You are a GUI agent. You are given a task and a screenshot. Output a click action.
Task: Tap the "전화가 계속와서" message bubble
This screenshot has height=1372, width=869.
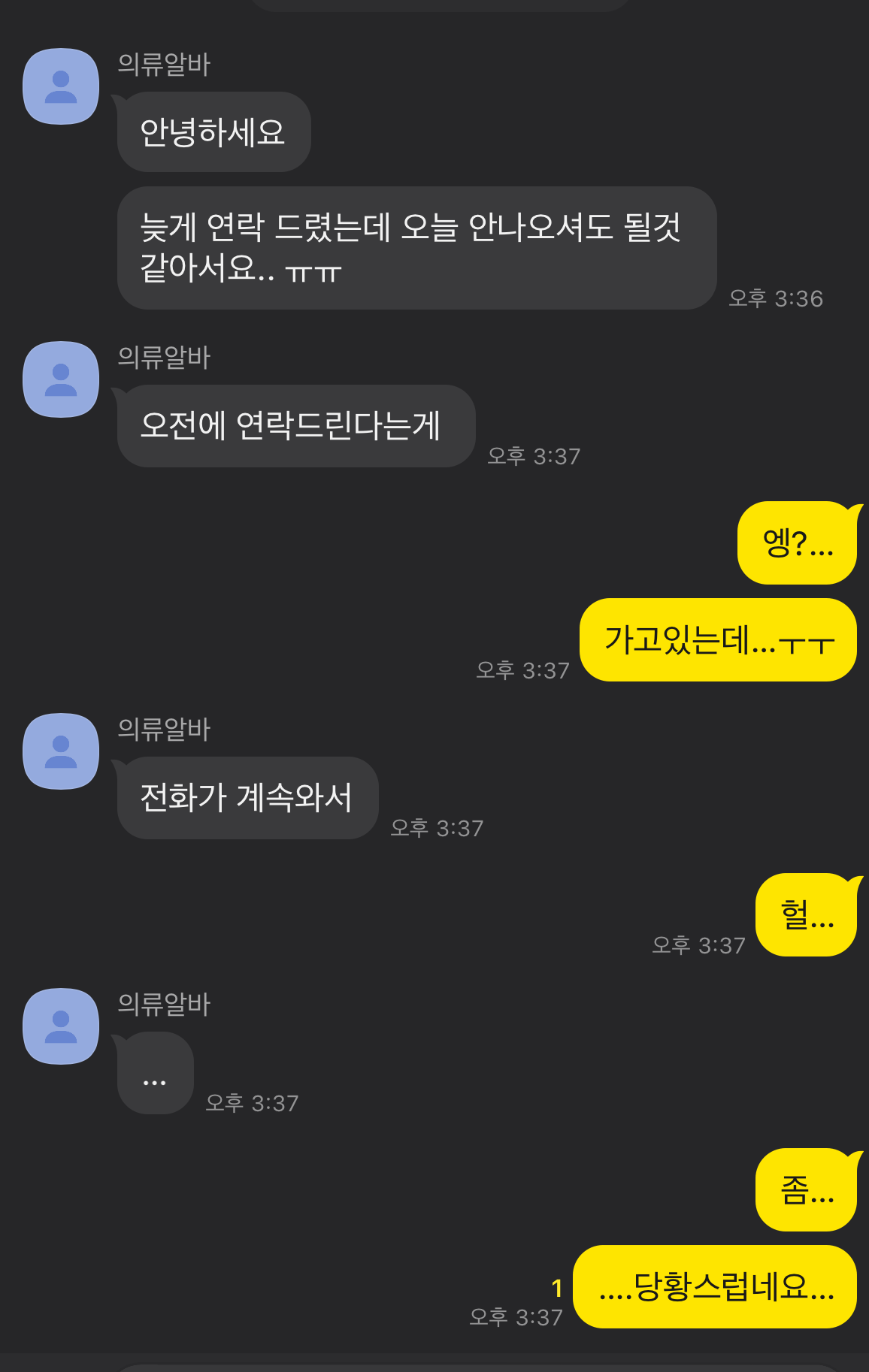(247, 798)
